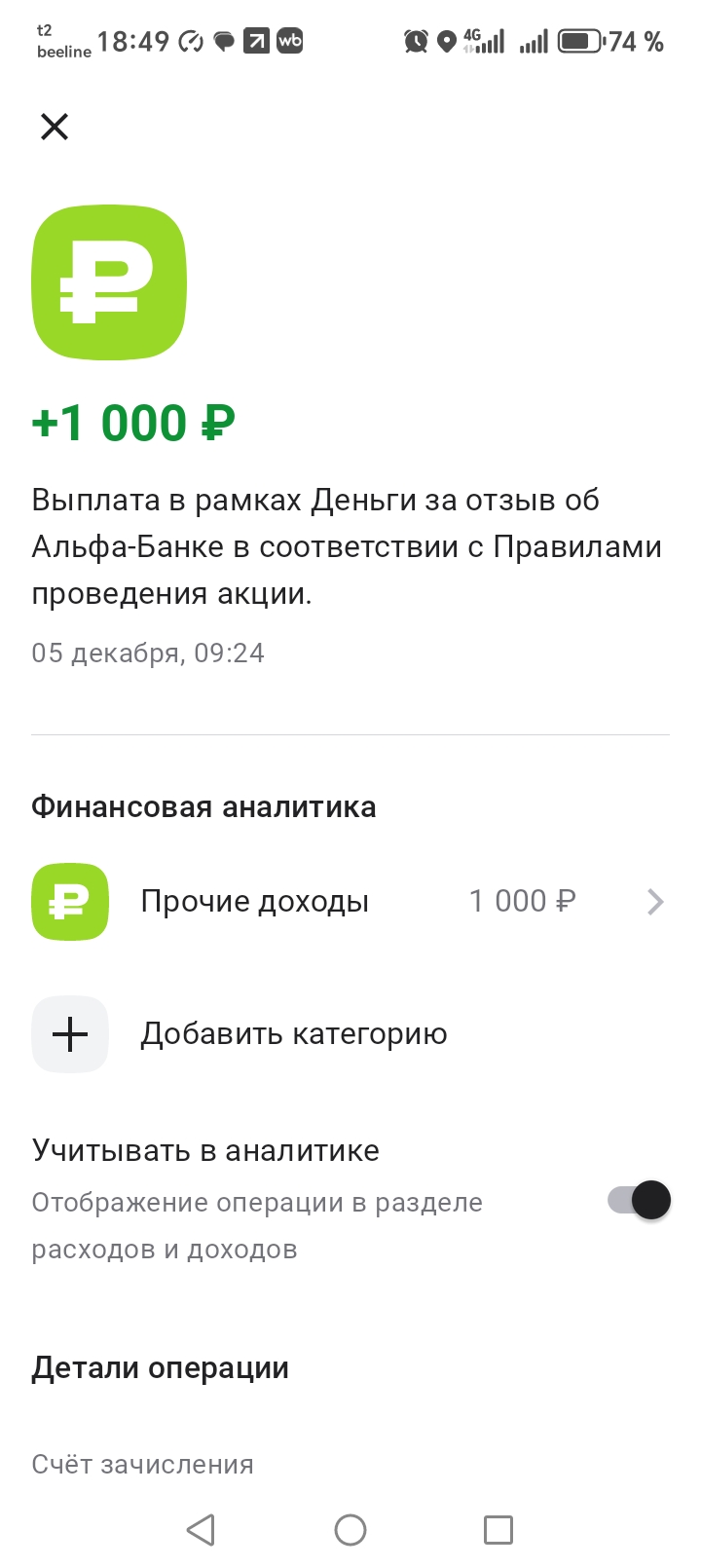
Task: Tap Добавить категорию
Action: click(292, 1034)
